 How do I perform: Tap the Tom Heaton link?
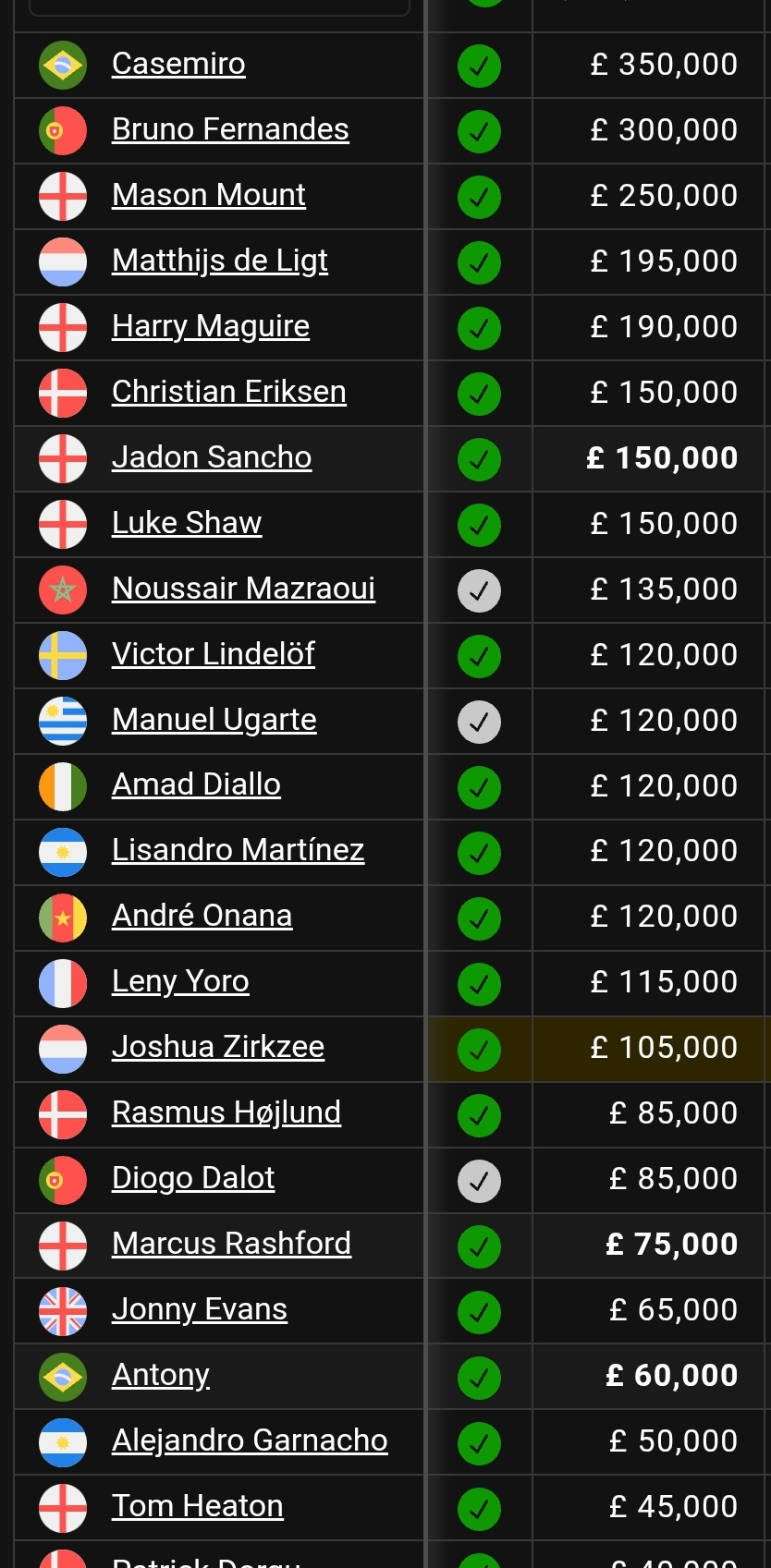198,1506
